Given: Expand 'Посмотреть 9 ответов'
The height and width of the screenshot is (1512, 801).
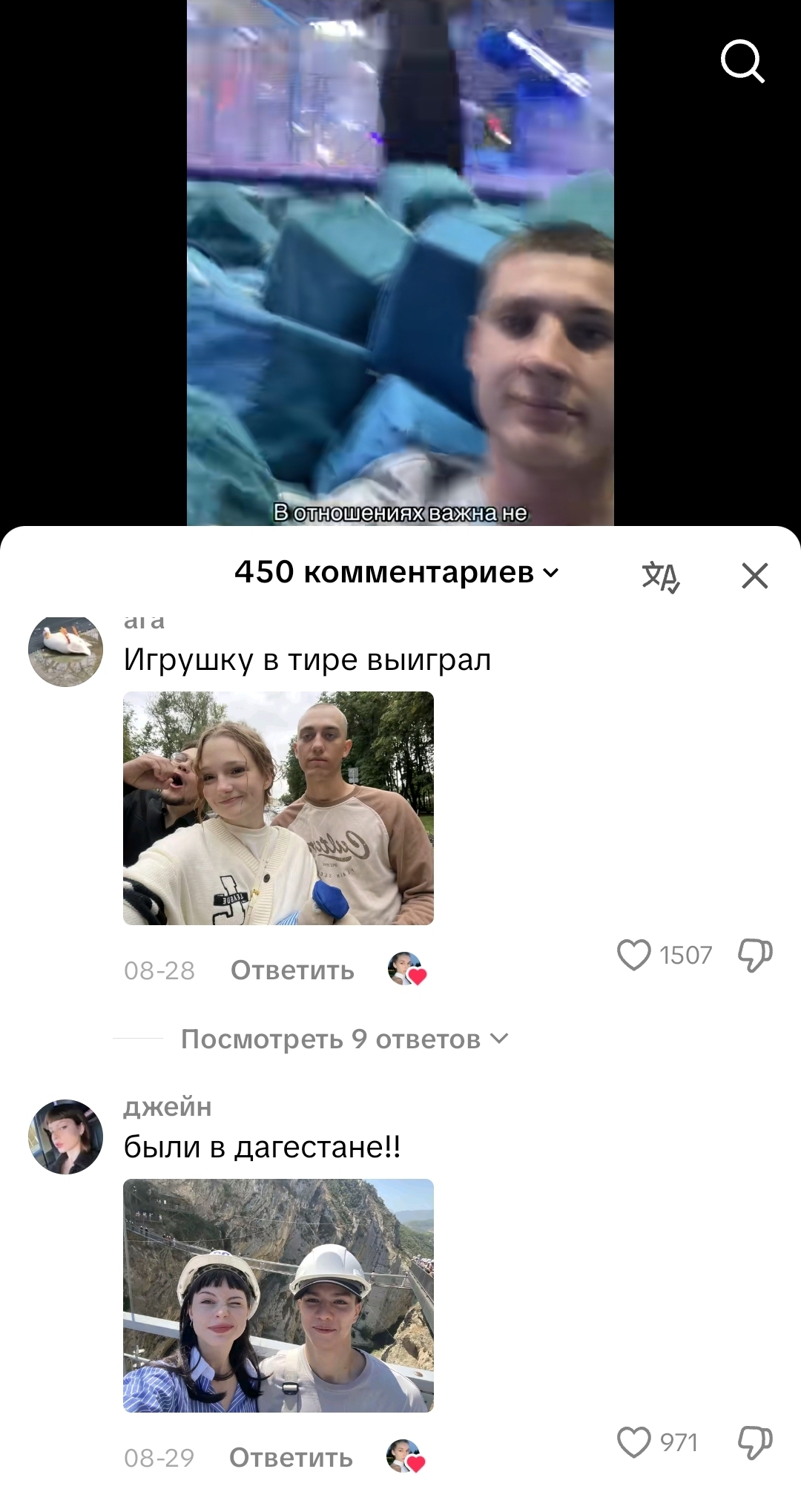Looking at the screenshot, I should click(345, 1039).
